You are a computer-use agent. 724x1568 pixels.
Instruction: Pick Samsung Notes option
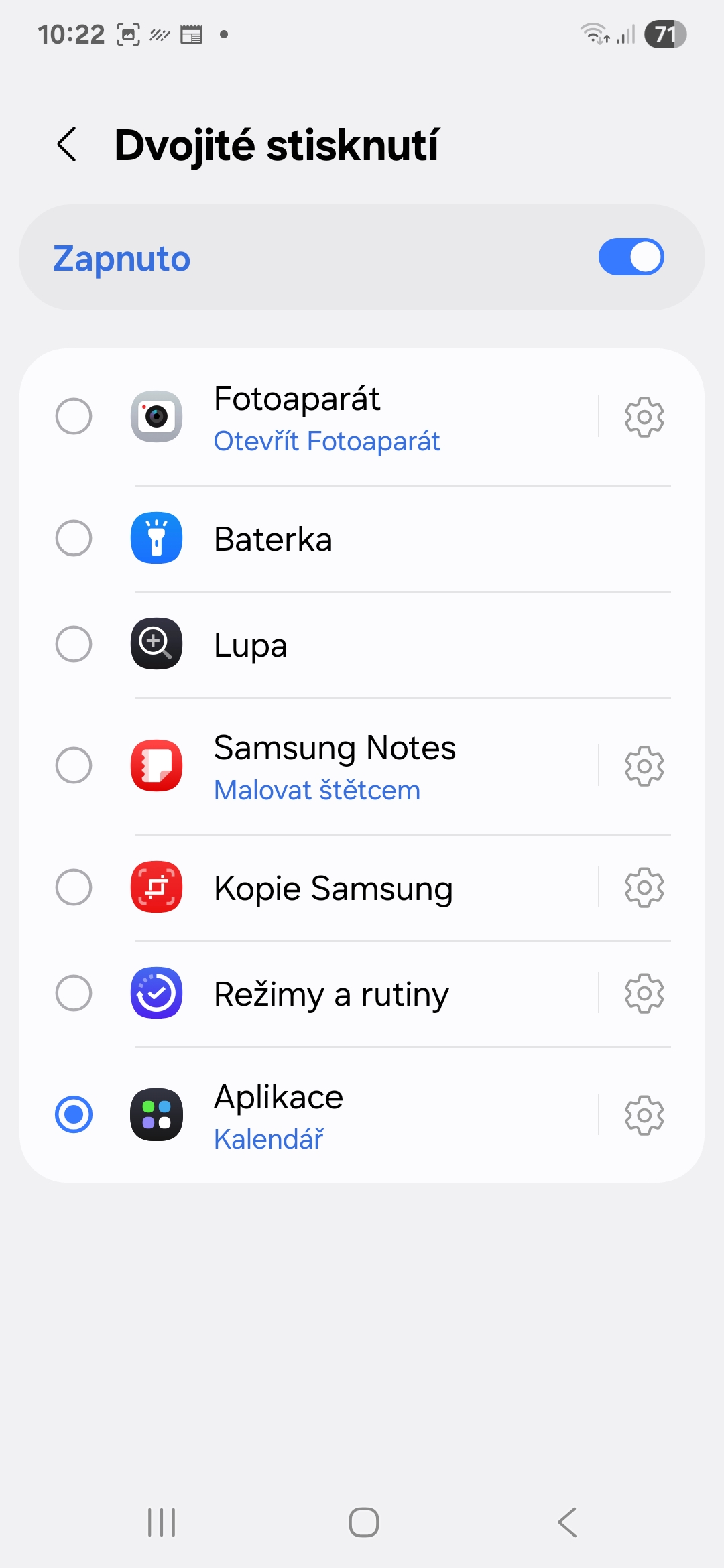coord(74,765)
